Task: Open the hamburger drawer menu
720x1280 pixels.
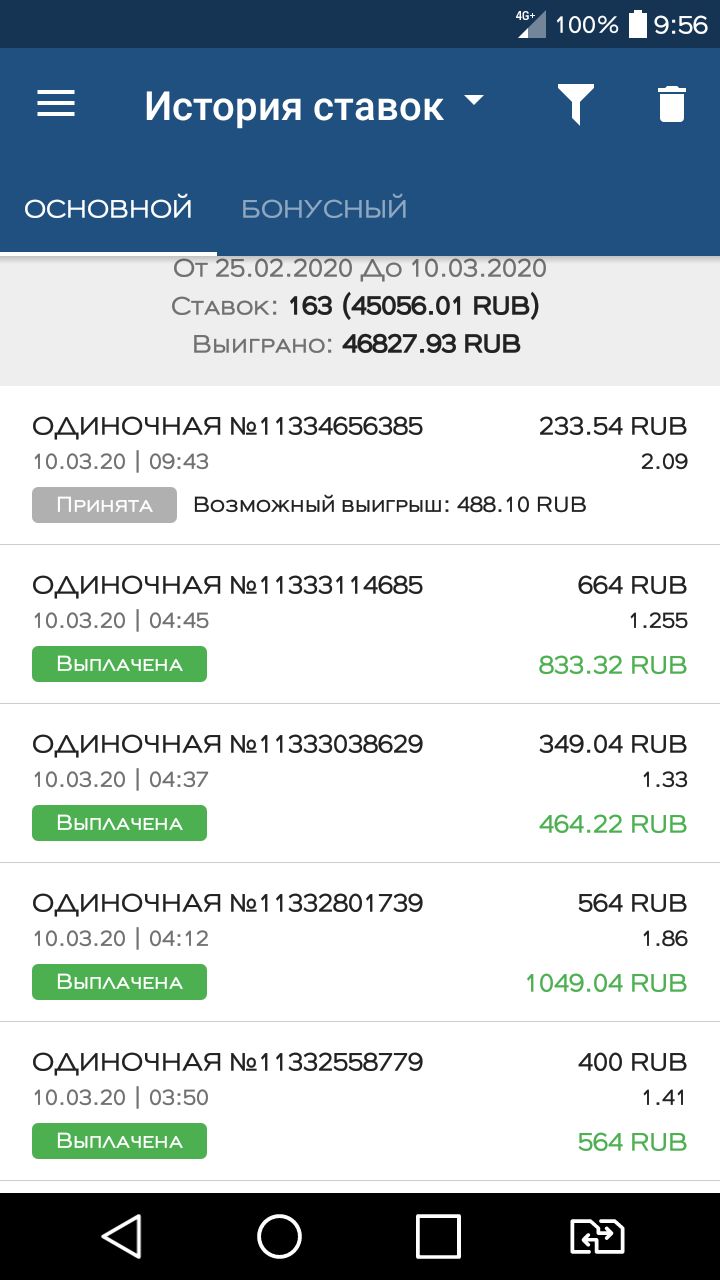Action: click(x=56, y=104)
